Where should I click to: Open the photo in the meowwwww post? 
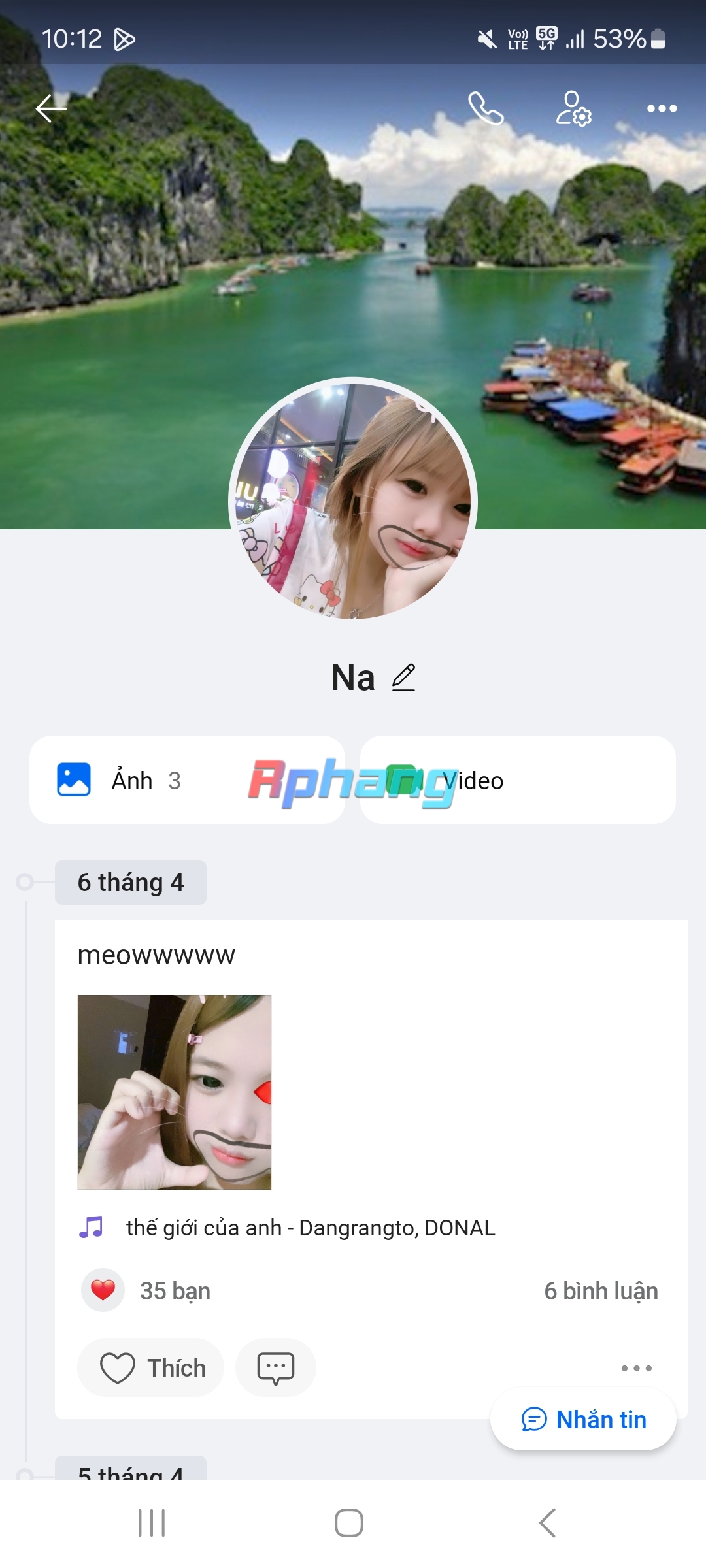tap(175, 1092)
